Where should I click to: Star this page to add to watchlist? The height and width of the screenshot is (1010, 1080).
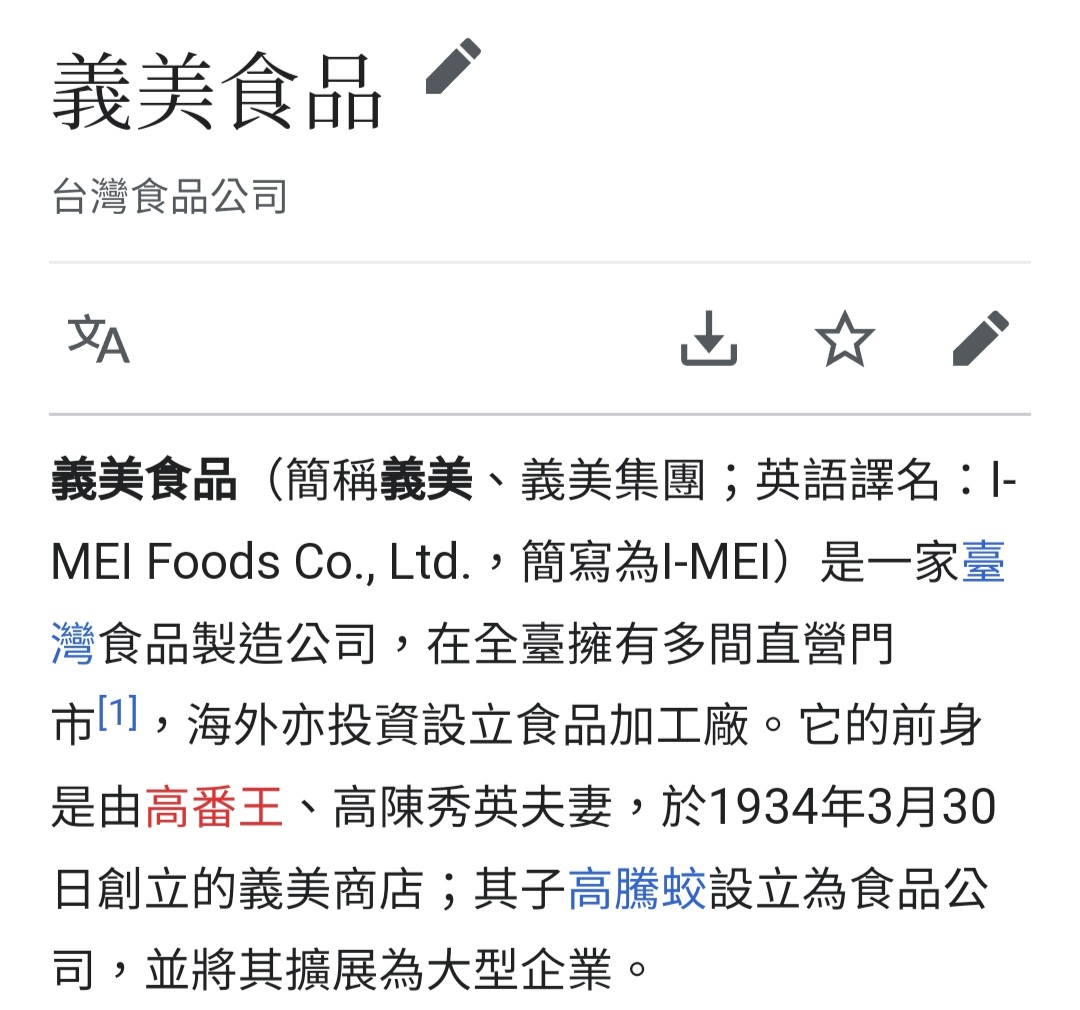845,339
